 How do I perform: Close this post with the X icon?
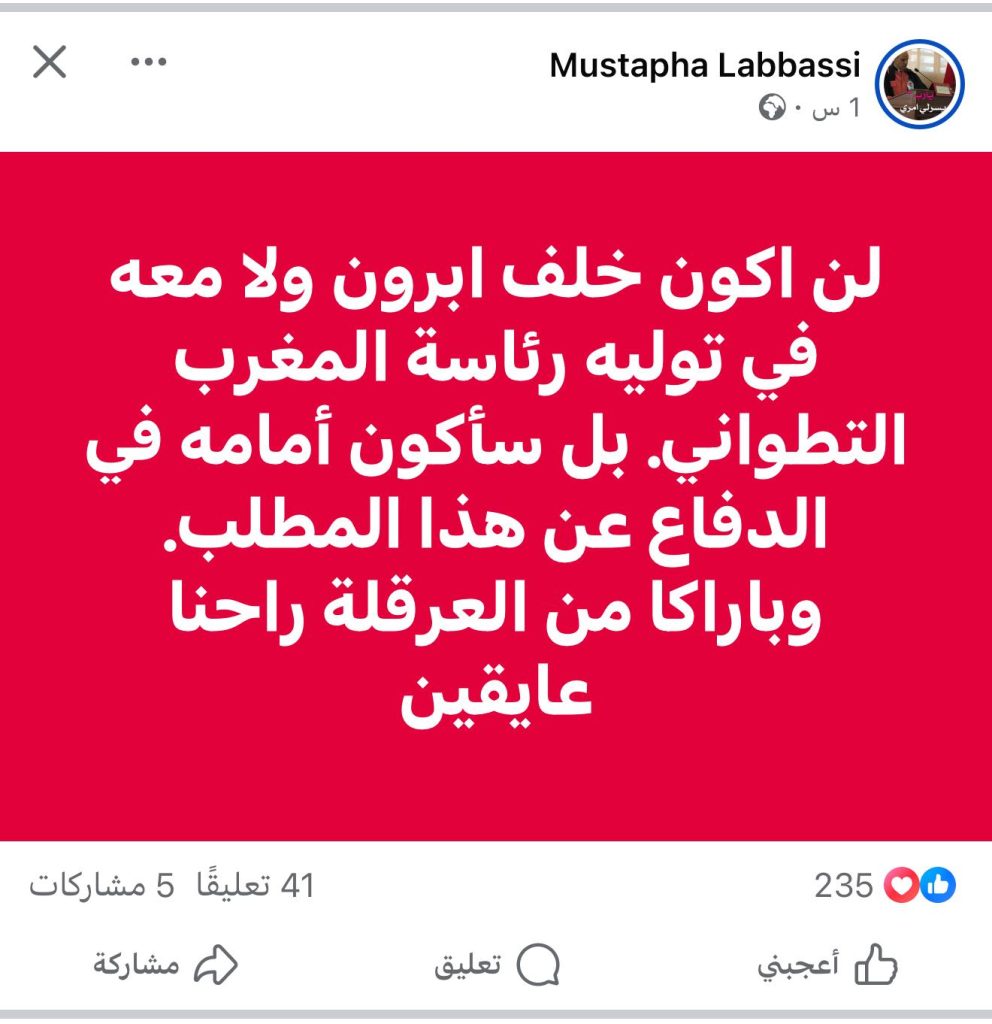point(50,63)
